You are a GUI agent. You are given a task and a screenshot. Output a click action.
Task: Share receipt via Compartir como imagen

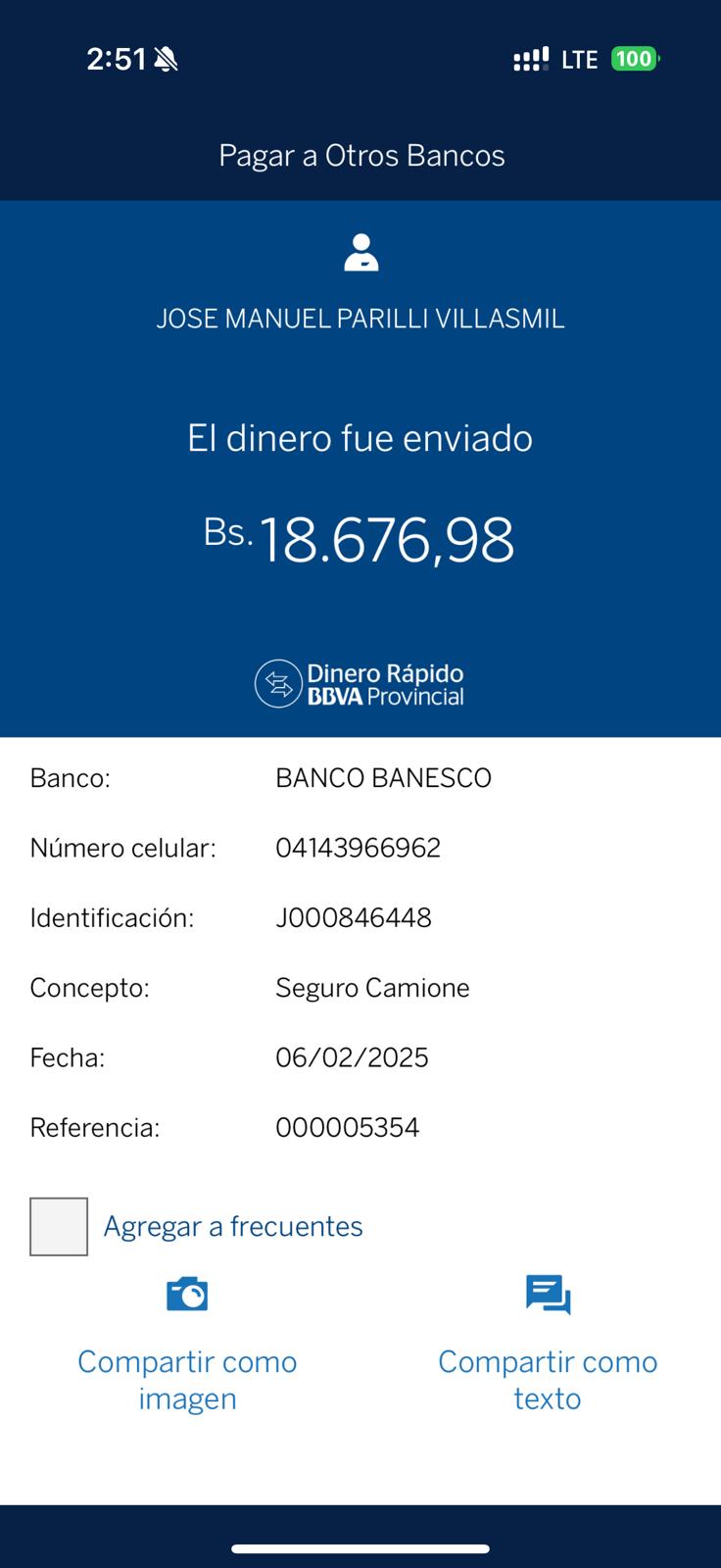point(187,1345)
